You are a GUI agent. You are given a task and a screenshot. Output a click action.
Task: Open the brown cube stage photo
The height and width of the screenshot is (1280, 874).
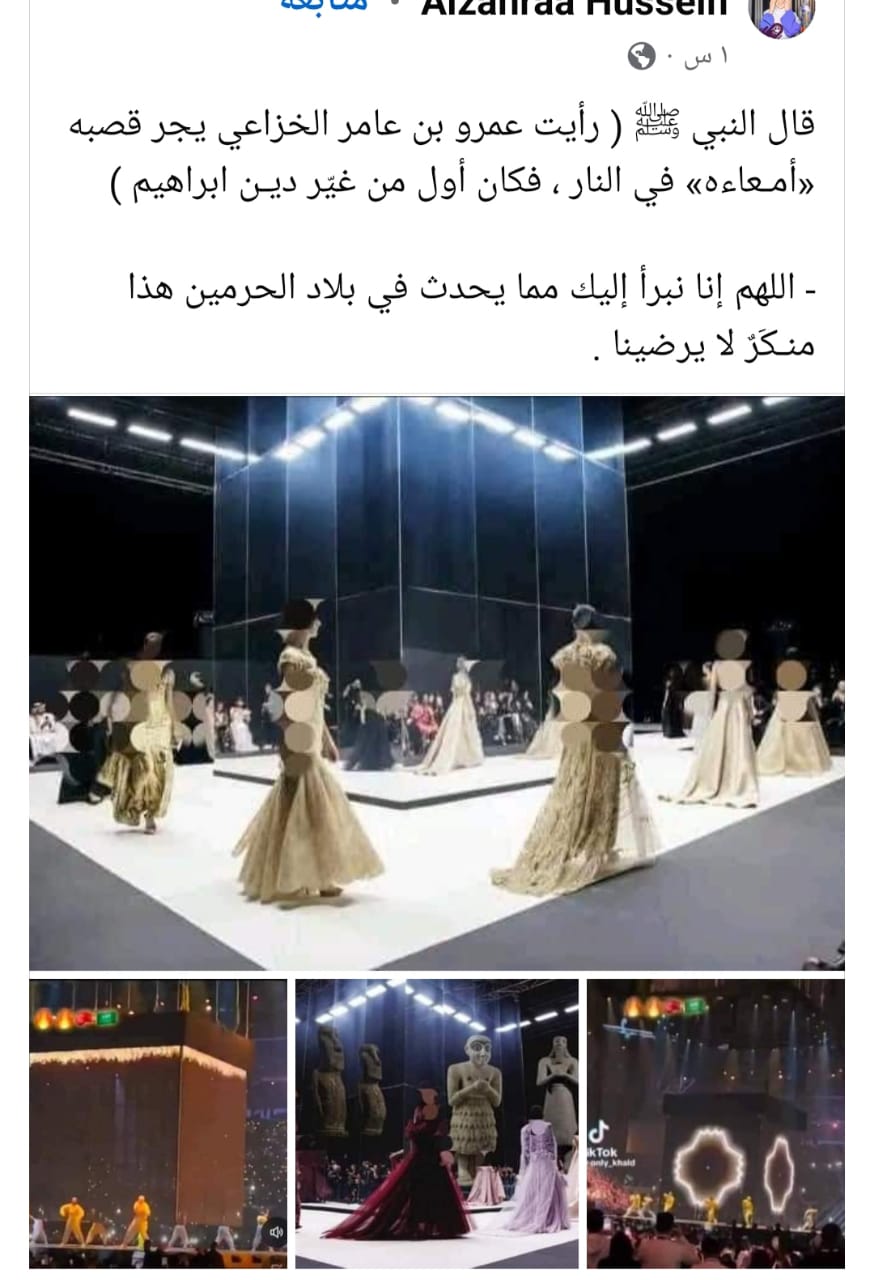point(158,1123)
